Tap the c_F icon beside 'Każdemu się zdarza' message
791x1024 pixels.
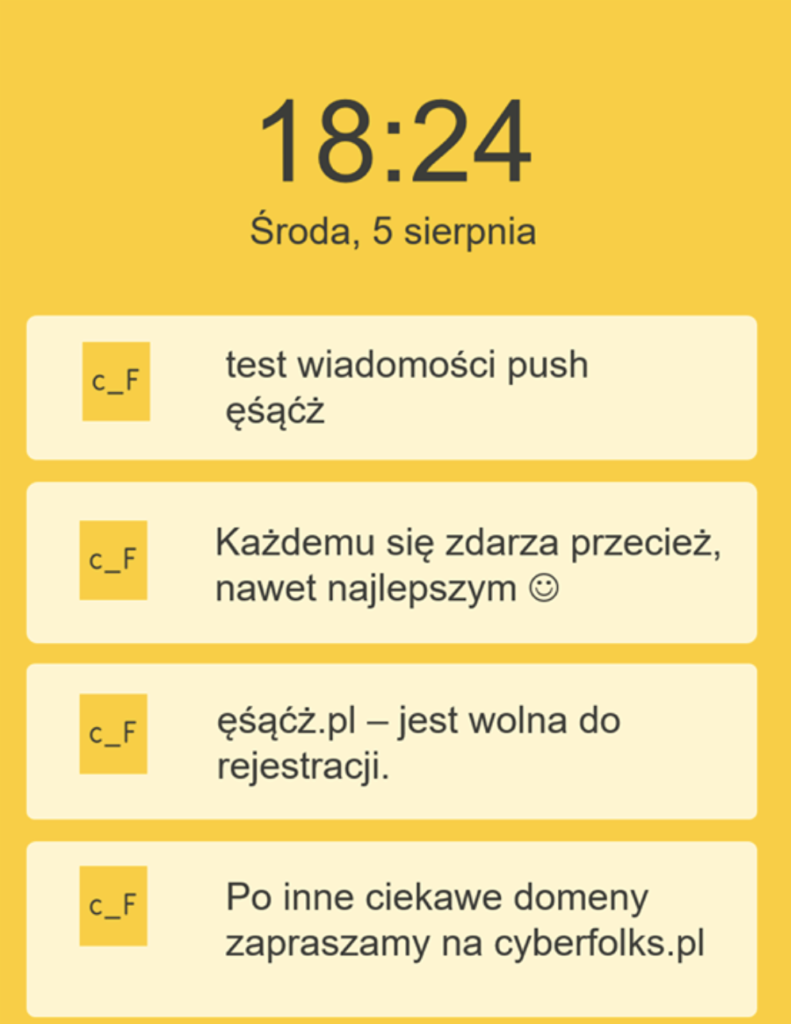click(x=114, y=561)
